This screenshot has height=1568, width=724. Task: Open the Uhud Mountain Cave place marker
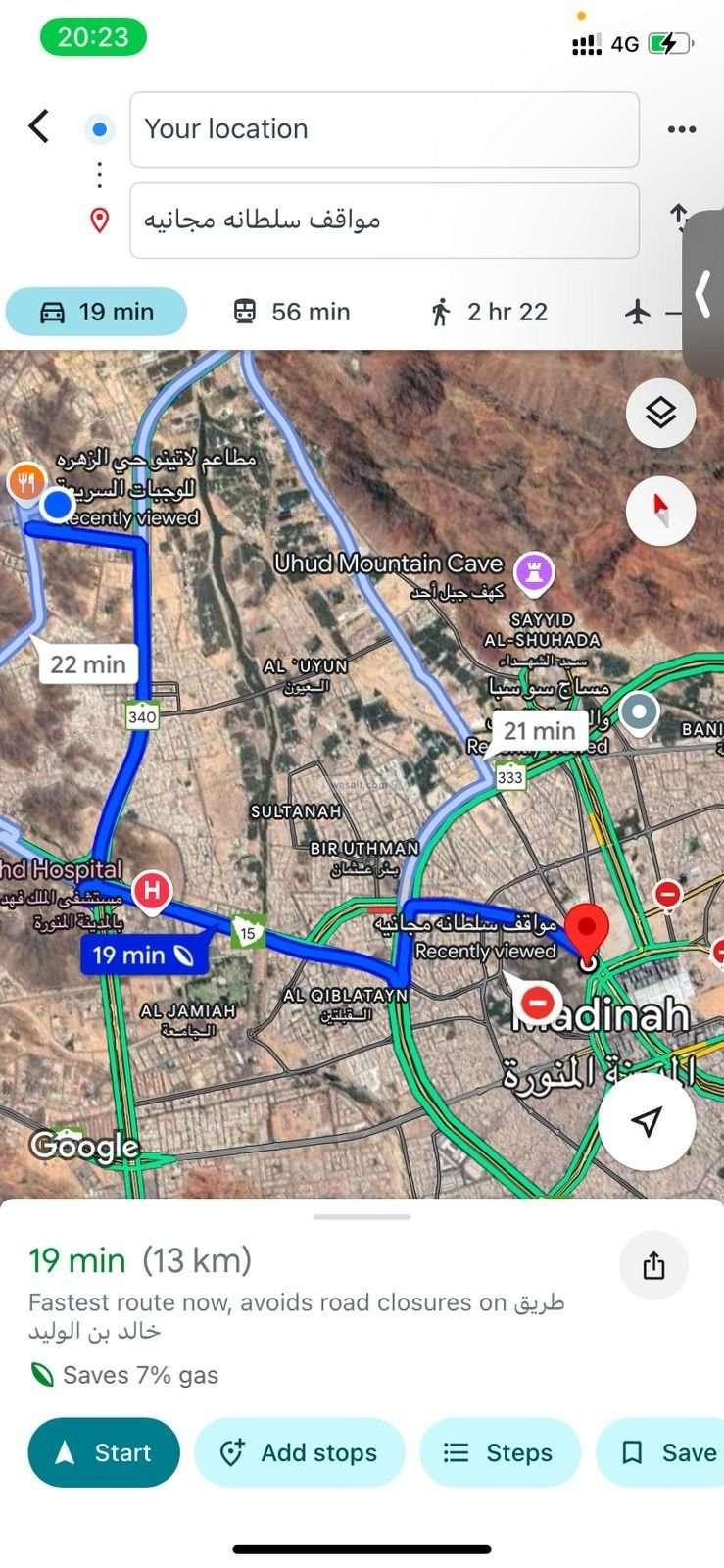click(x=534, y=573)
